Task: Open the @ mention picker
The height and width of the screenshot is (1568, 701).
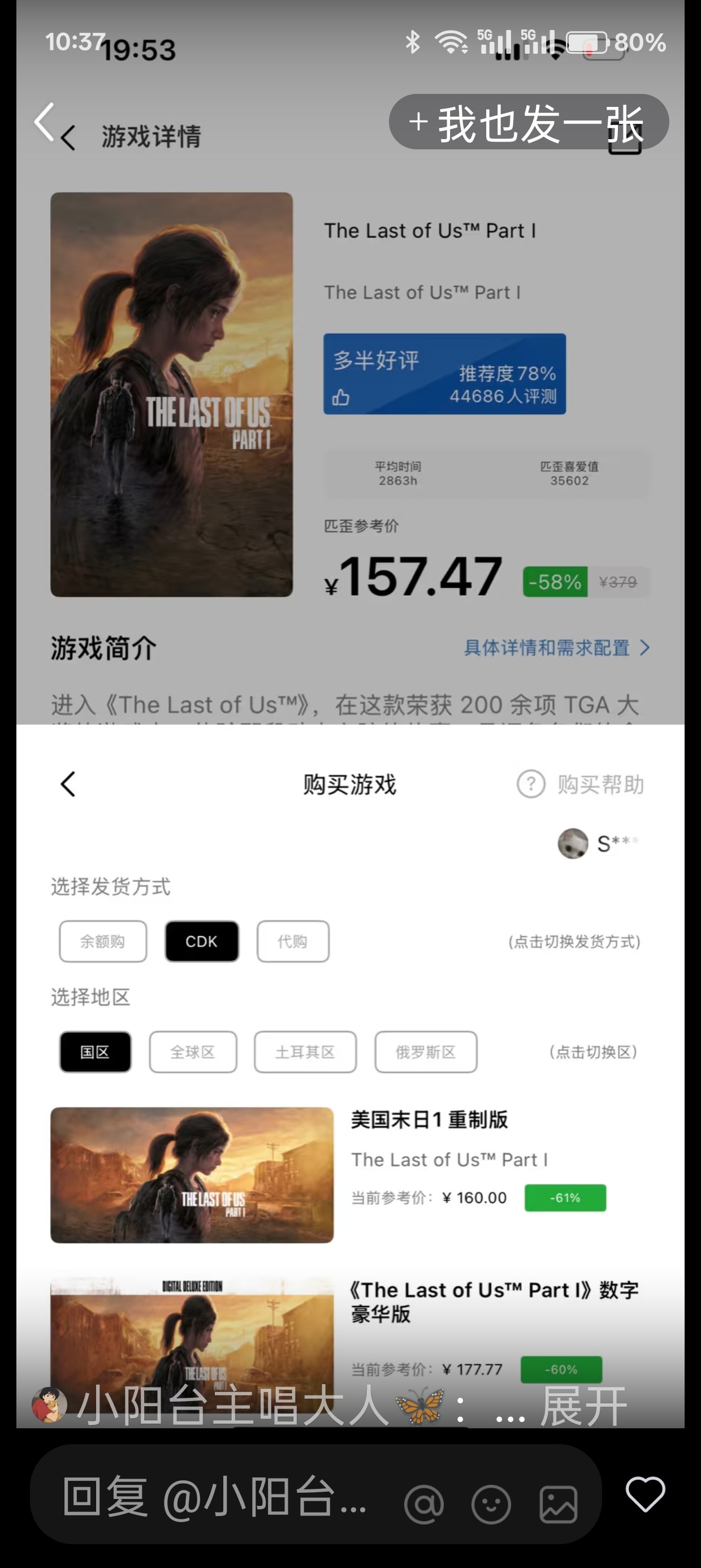Action: (423, 1504)
